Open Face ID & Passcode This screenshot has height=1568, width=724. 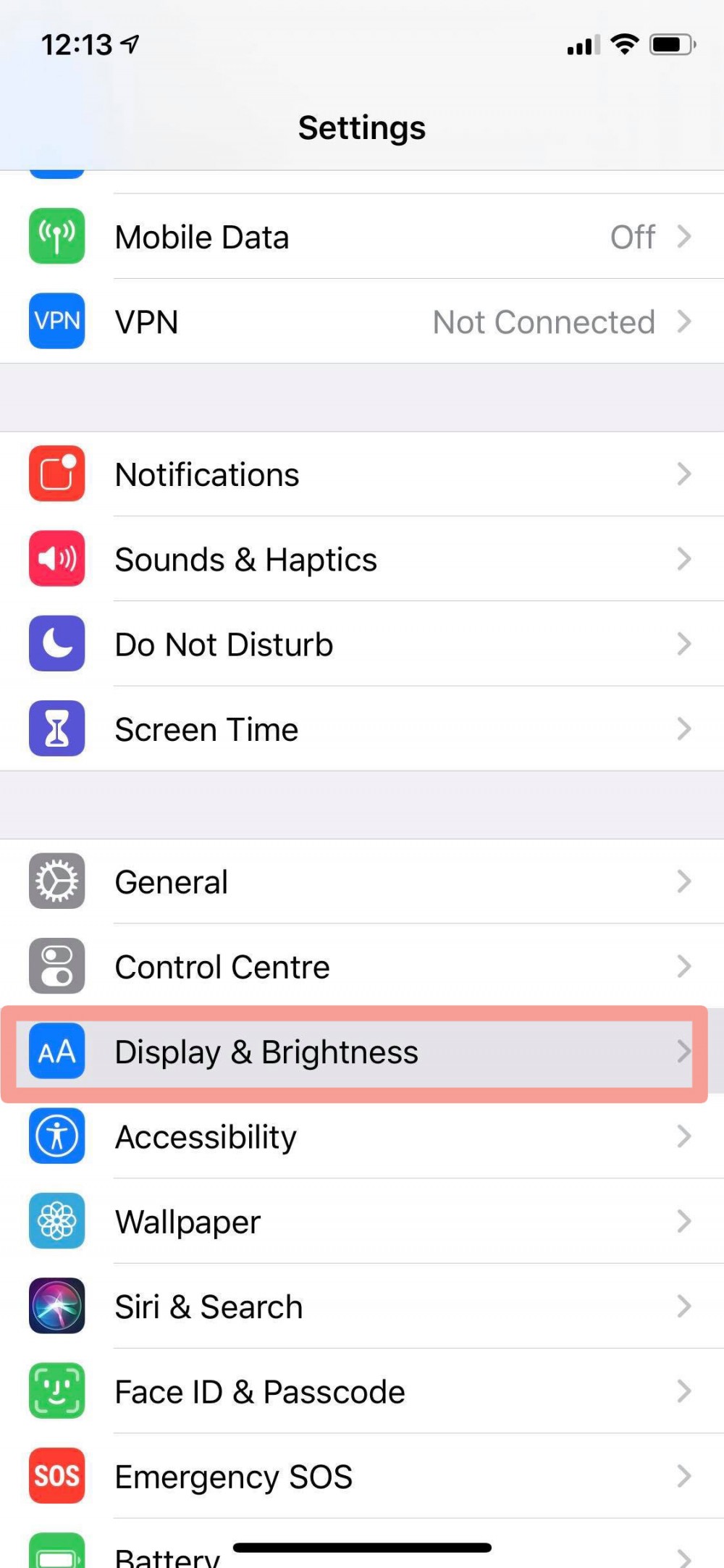coord(362,1391)
